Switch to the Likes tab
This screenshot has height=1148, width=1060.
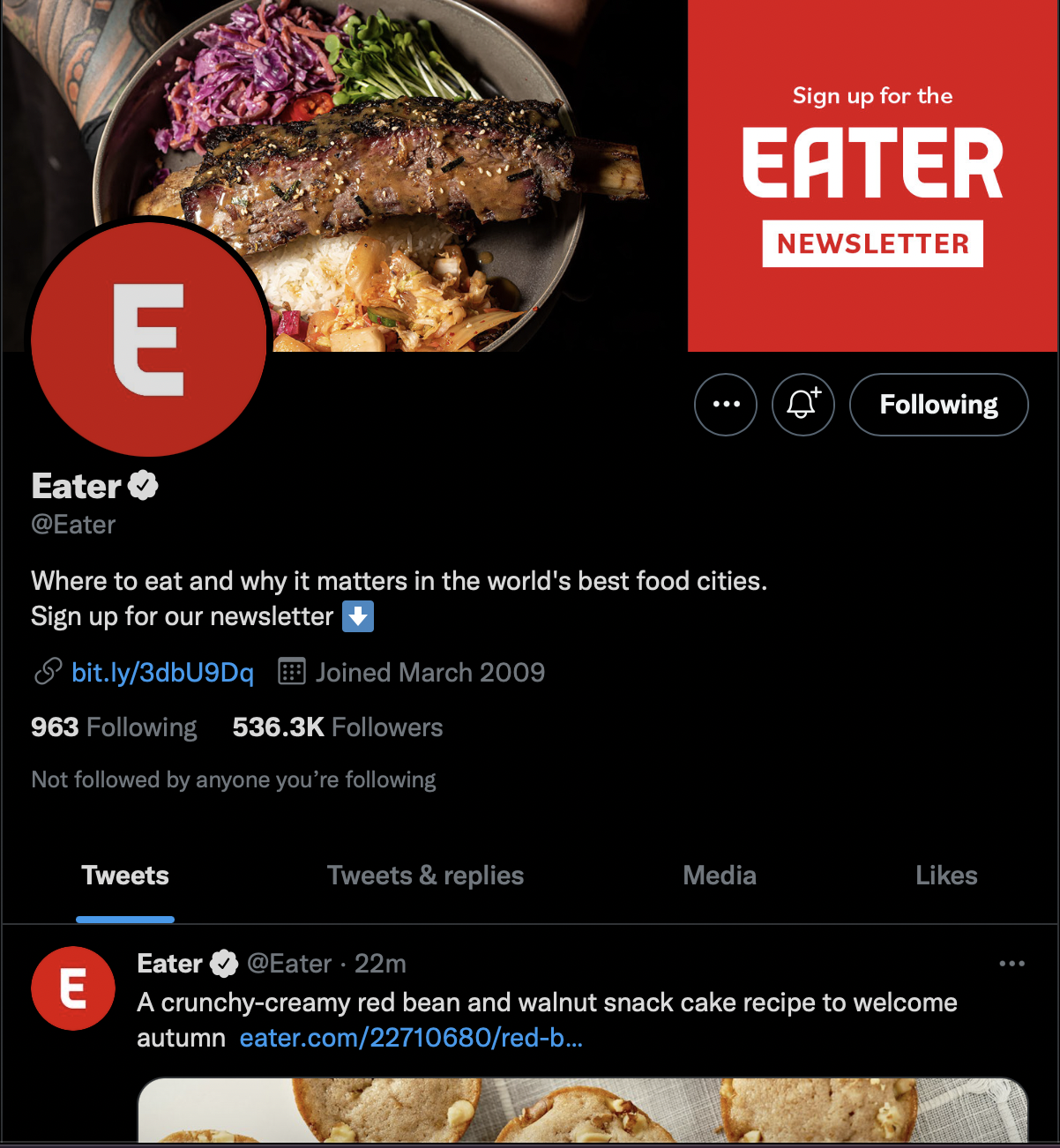click(946, 876)
